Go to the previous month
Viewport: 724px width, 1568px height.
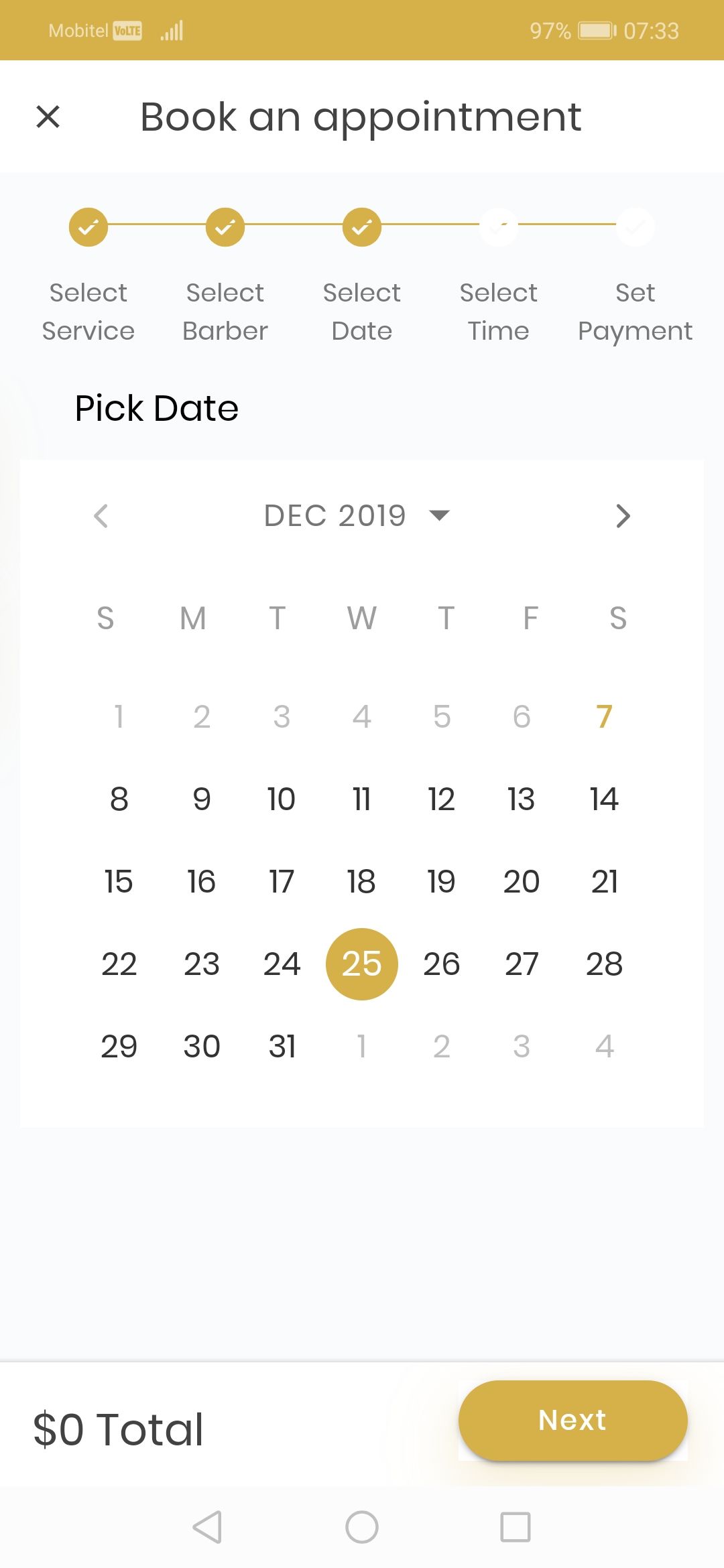101,516
